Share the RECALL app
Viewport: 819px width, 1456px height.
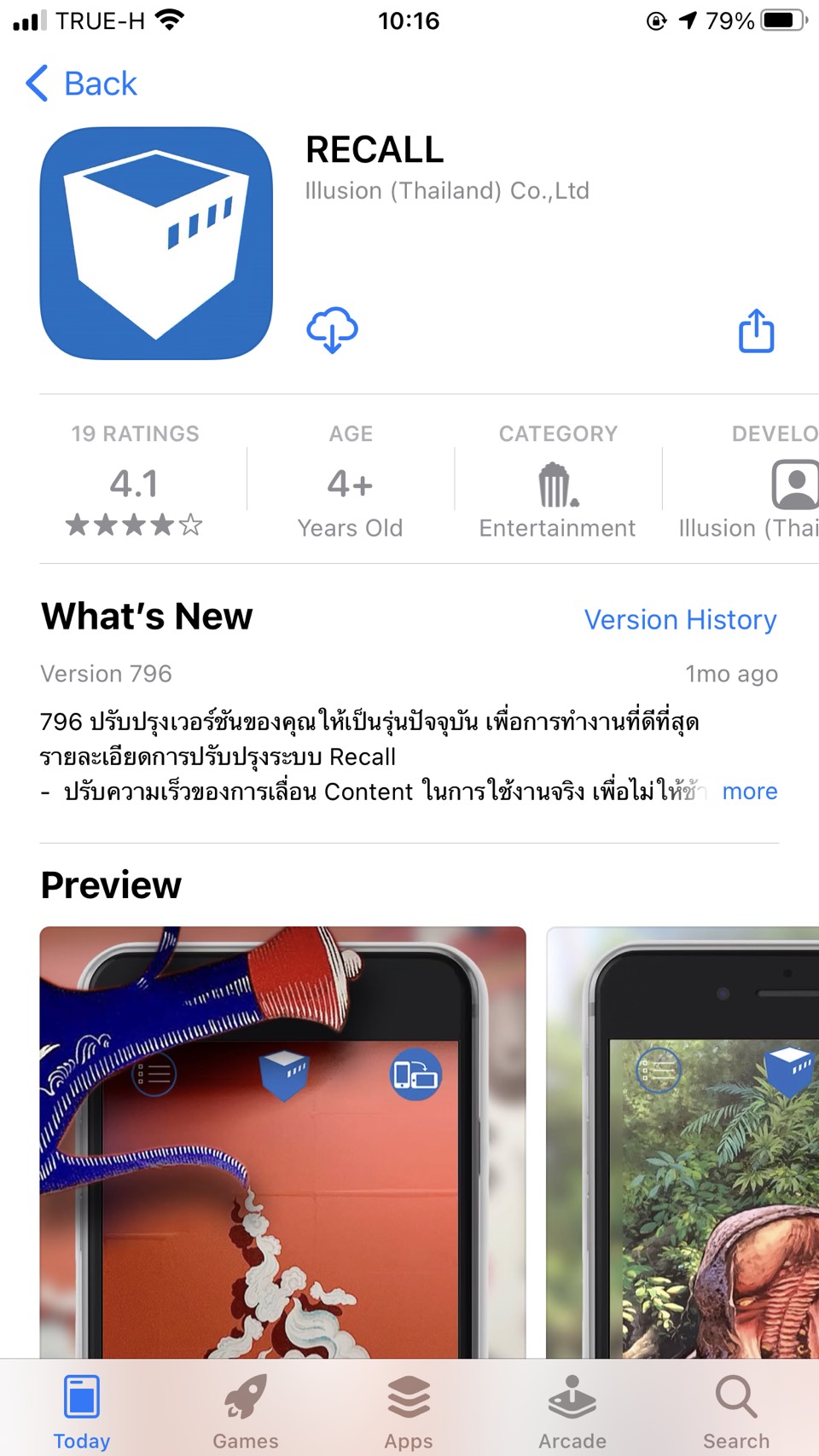[756, 330]
